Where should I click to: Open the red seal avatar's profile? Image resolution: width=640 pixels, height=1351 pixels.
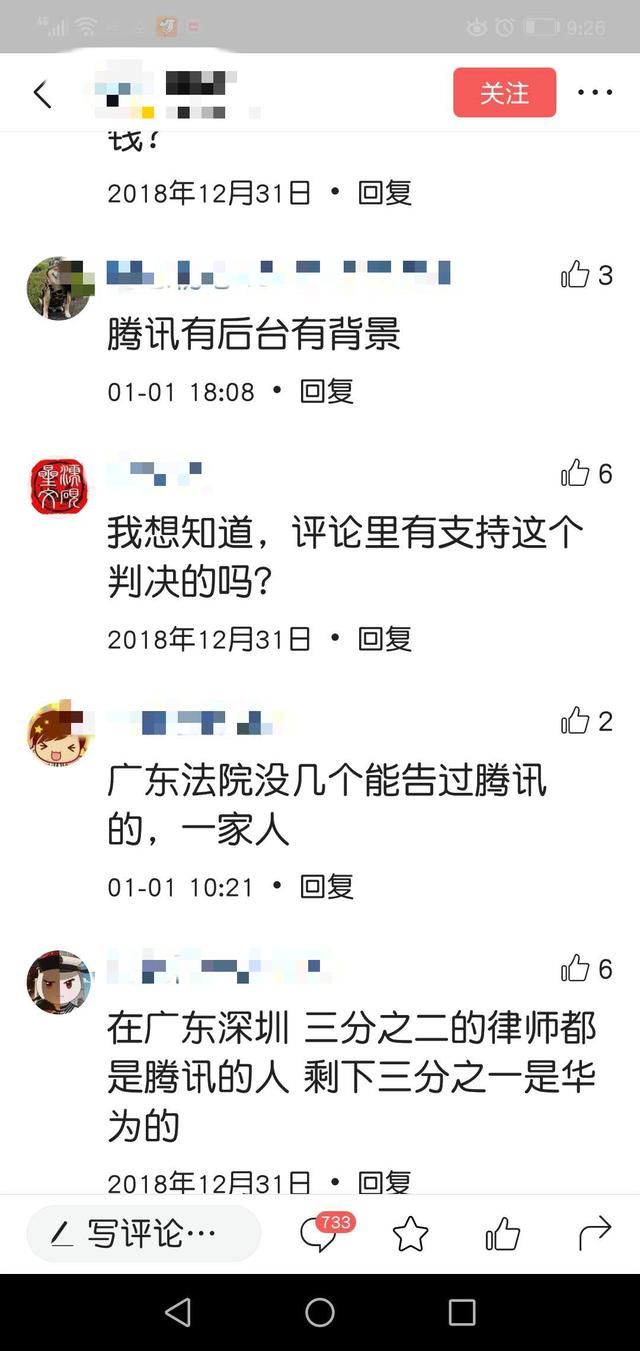click(x=59, y=487)
